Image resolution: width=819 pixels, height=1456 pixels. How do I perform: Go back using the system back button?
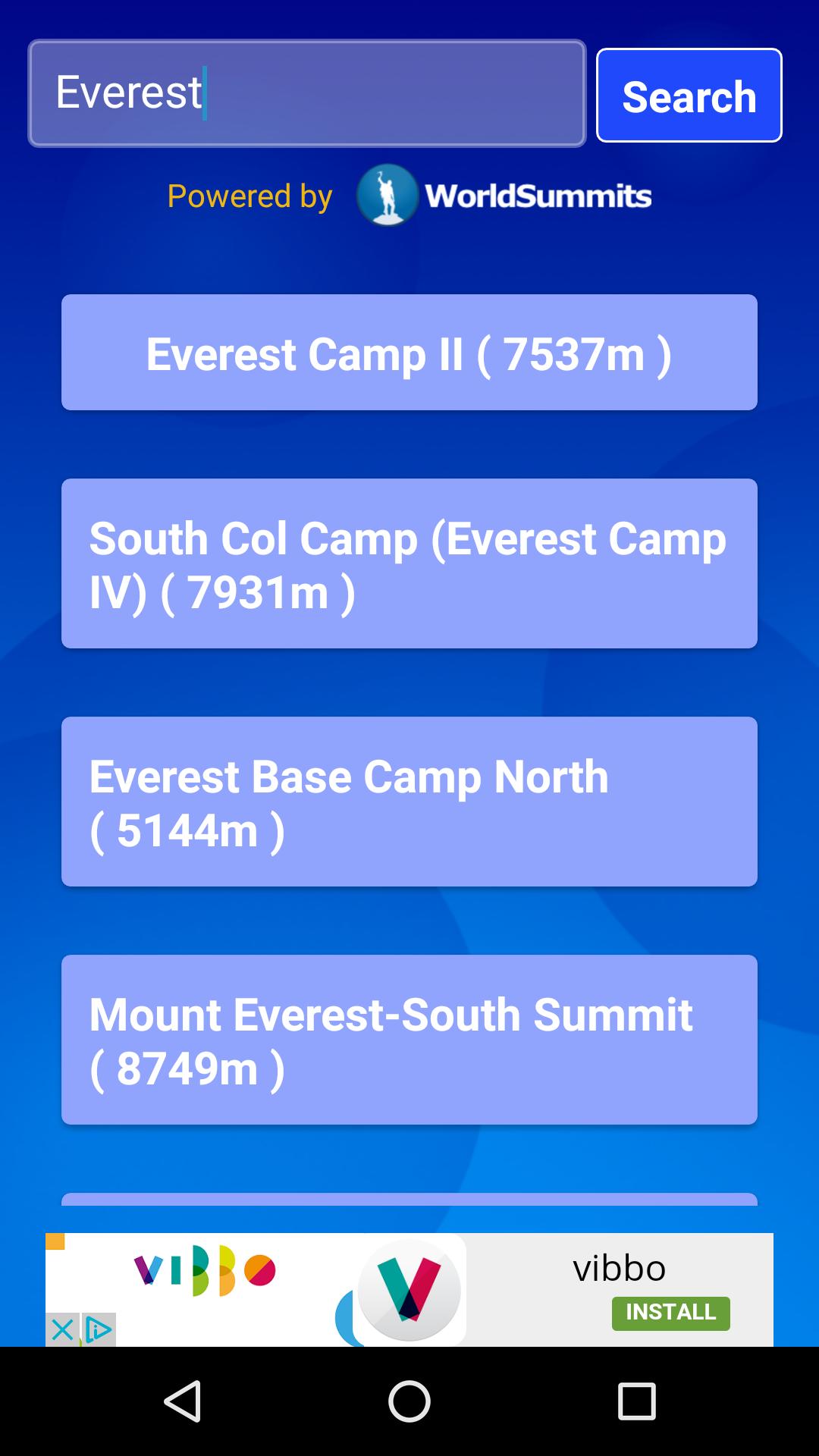[182, 1401]
